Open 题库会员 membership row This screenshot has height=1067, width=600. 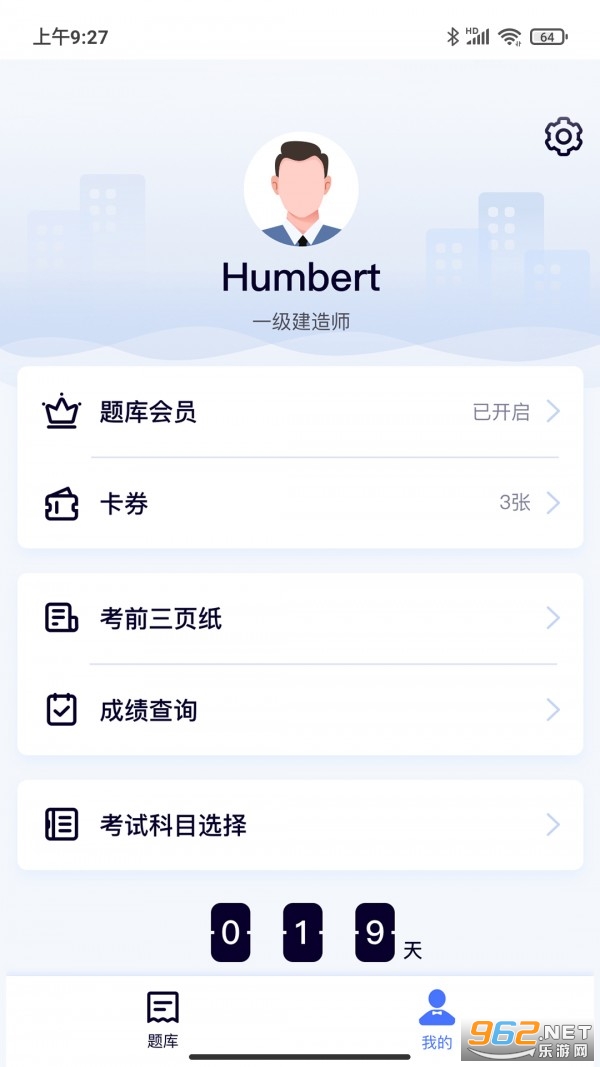pyautogui.click(x=300, y=412)
